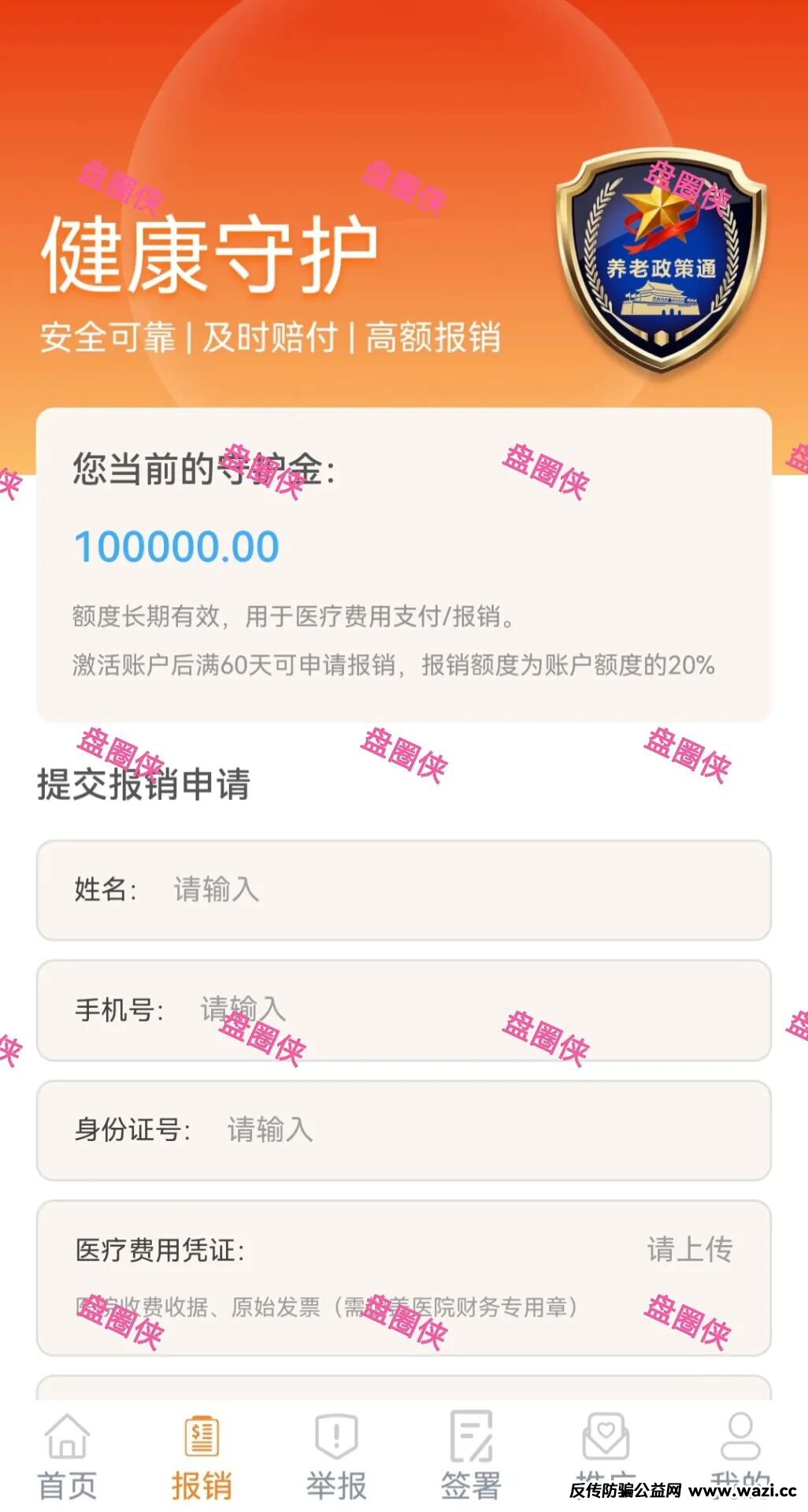
Task: Open the 签署 signing tab
Action: (471, 1456)
